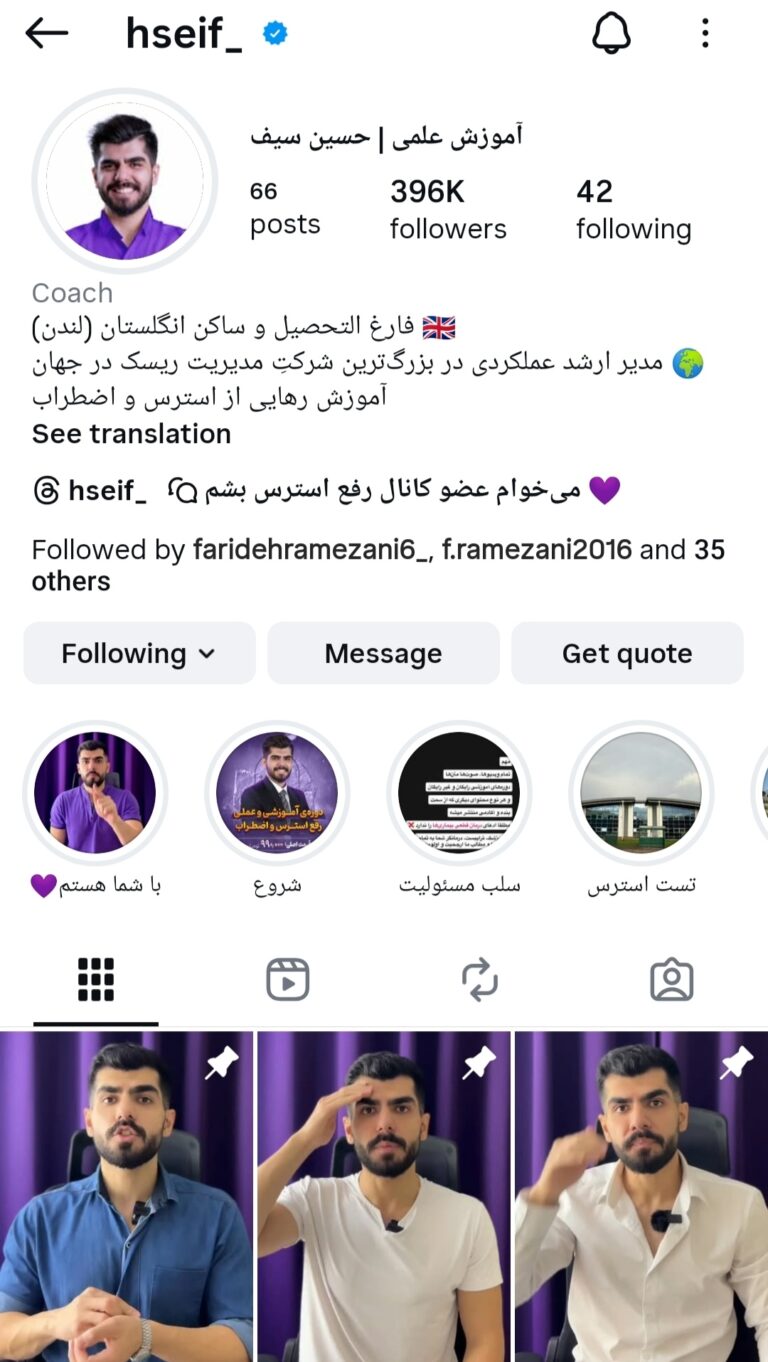768x1362 pixels.
Task: Switch to the Reels tab icon
Action: tap(288, 980)
